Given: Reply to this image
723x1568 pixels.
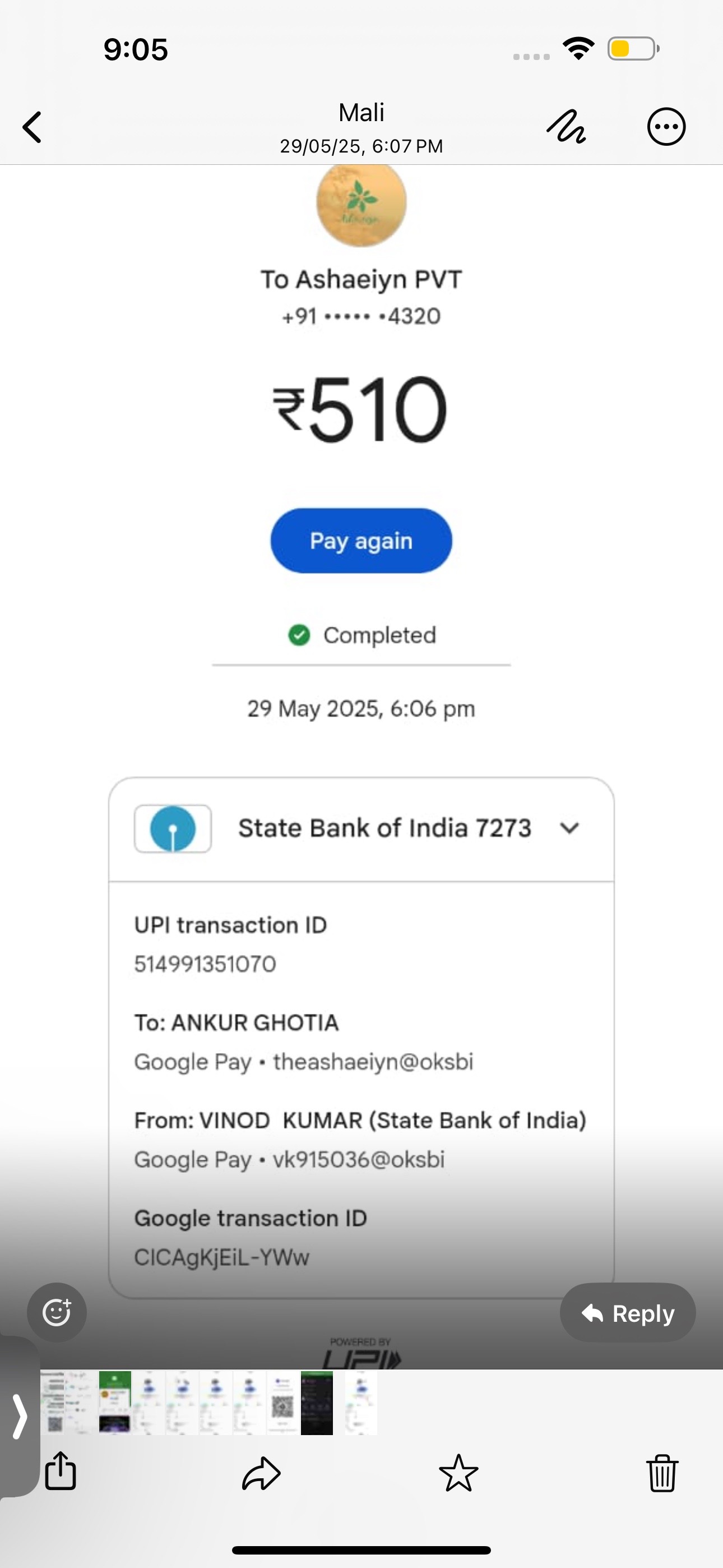Looking at the screenshot, I should point(628,1313).
